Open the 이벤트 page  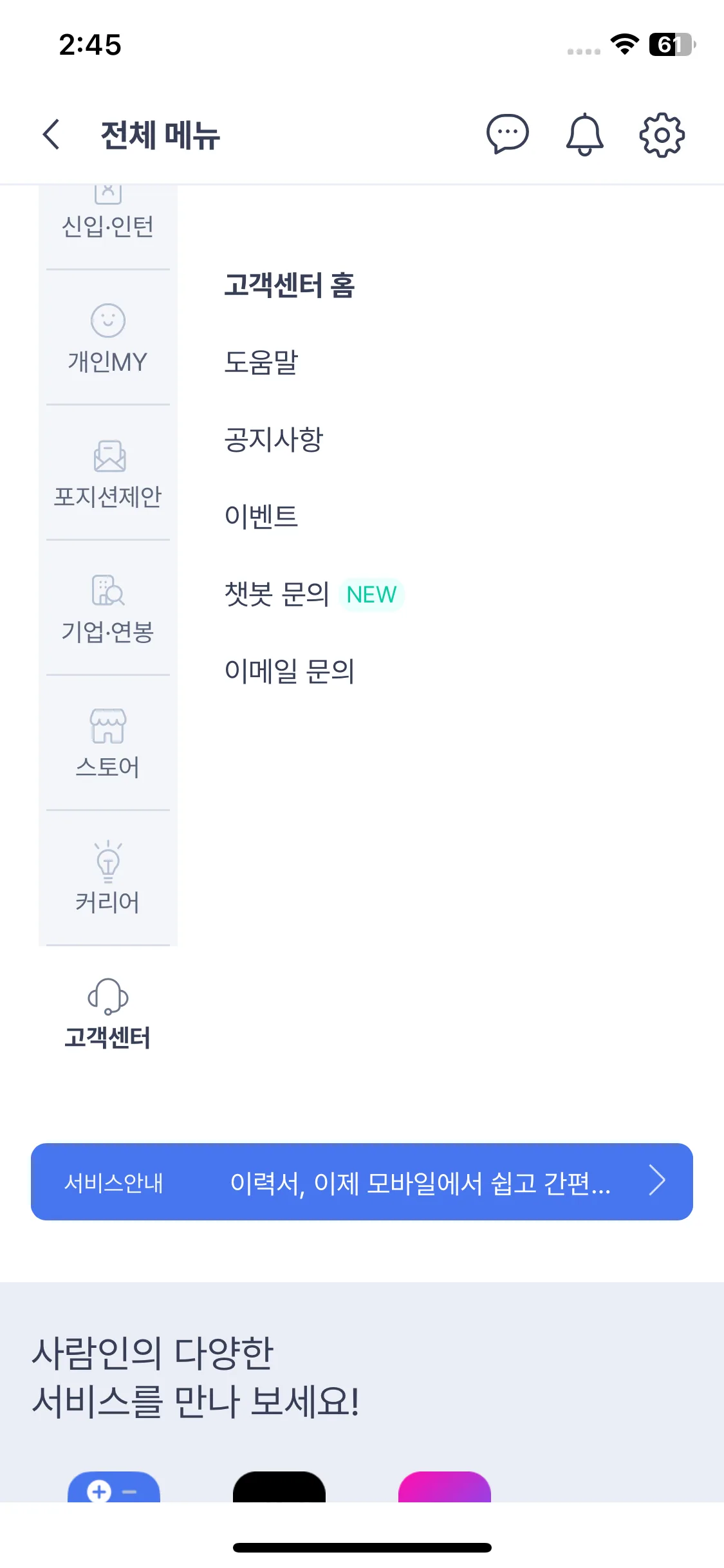pyautogui.click(x=261, y=517)
